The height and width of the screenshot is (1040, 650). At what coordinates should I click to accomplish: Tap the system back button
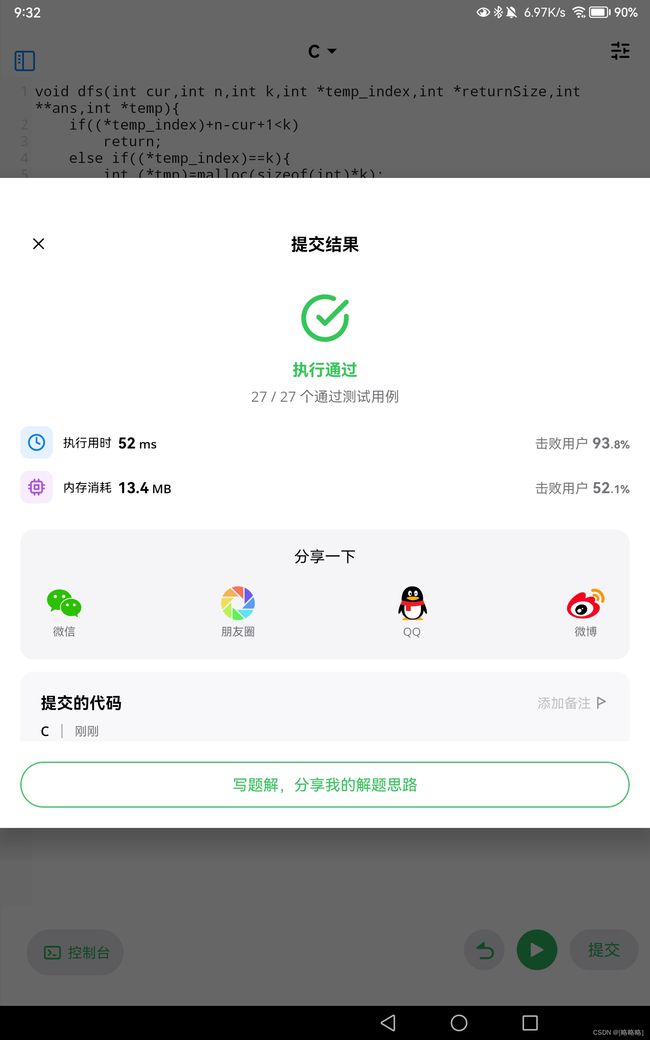coord(388,1023)
